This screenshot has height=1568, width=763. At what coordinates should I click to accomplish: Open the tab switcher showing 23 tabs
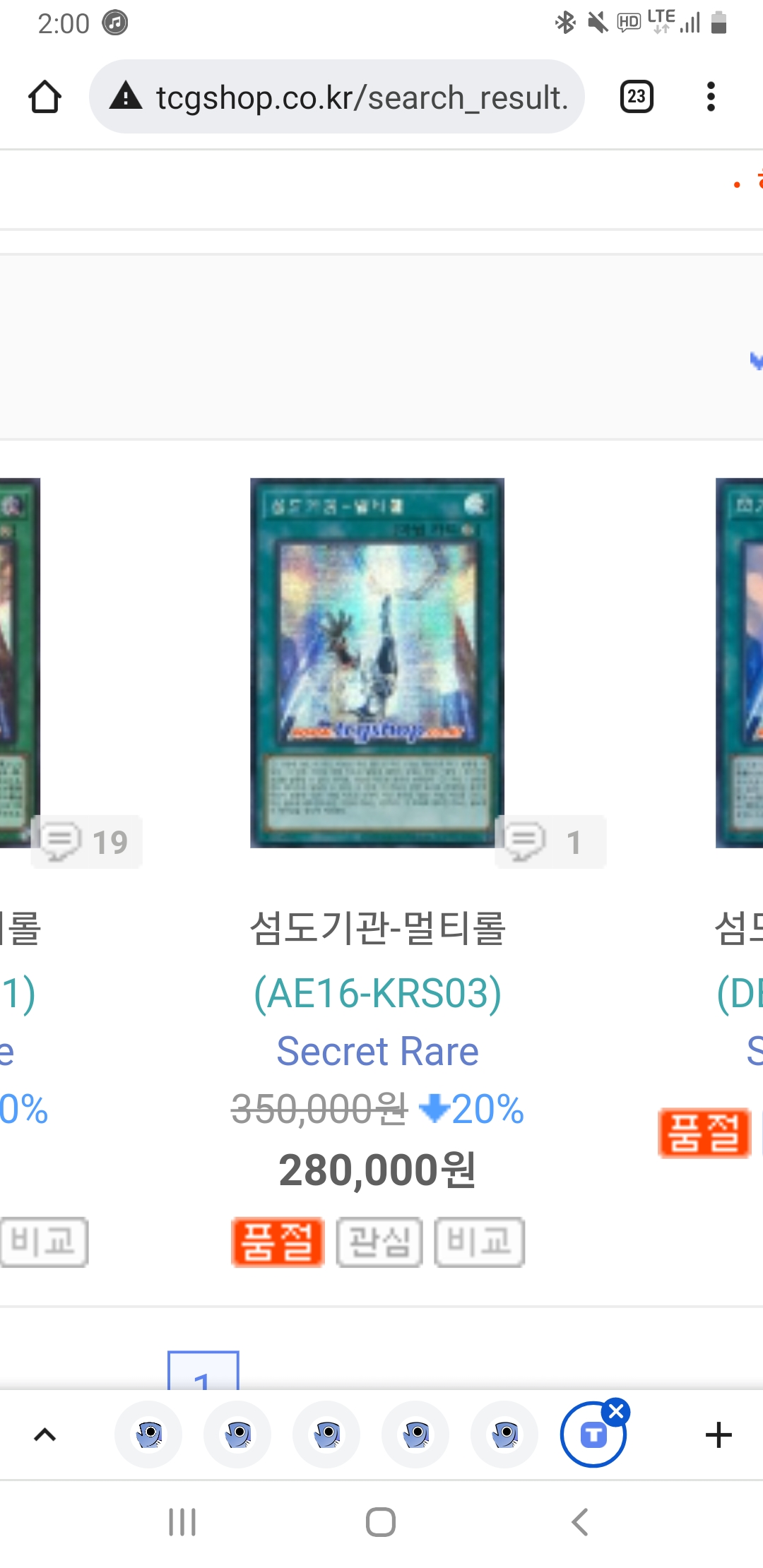click(x=636, y=97)
